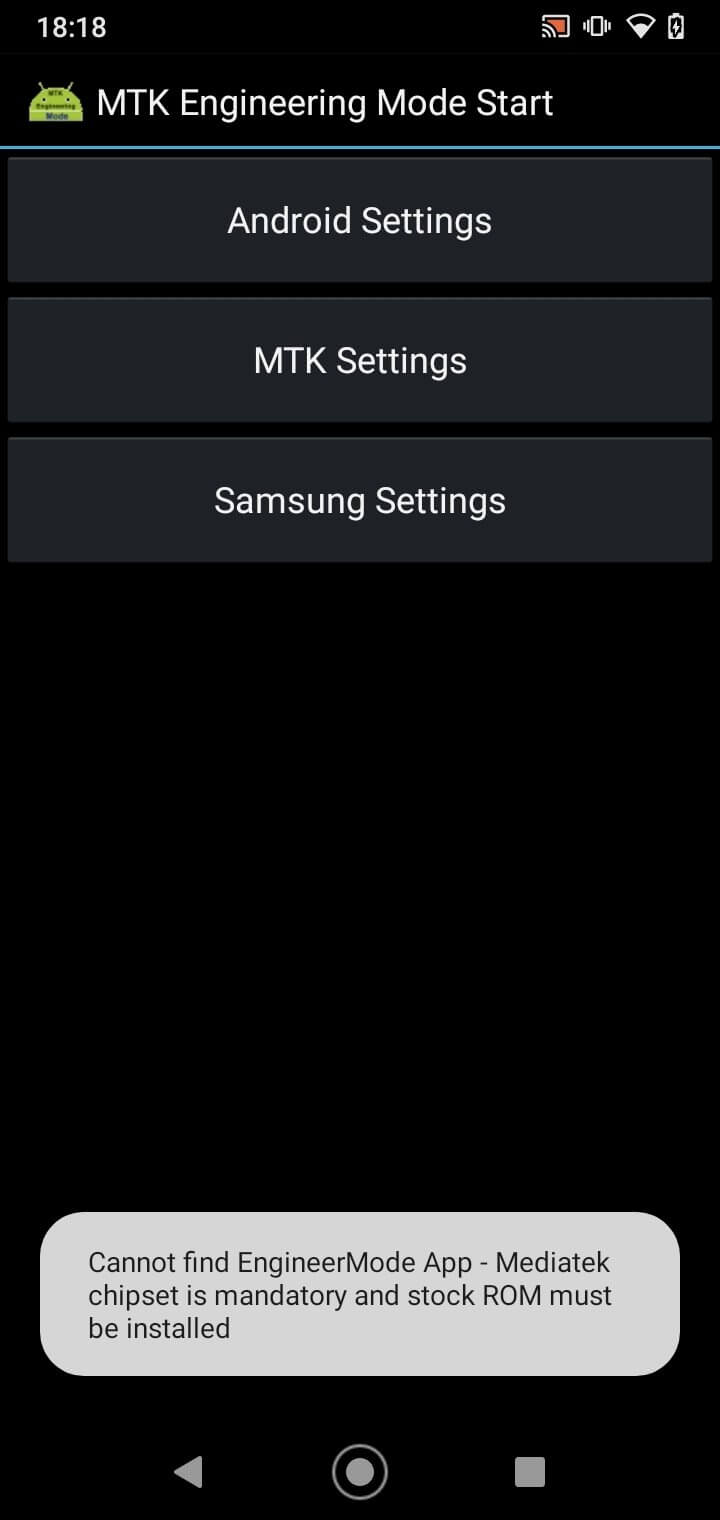Tap the Samsung Settings label text
The image size is (720, 1520).
[359, 500]
